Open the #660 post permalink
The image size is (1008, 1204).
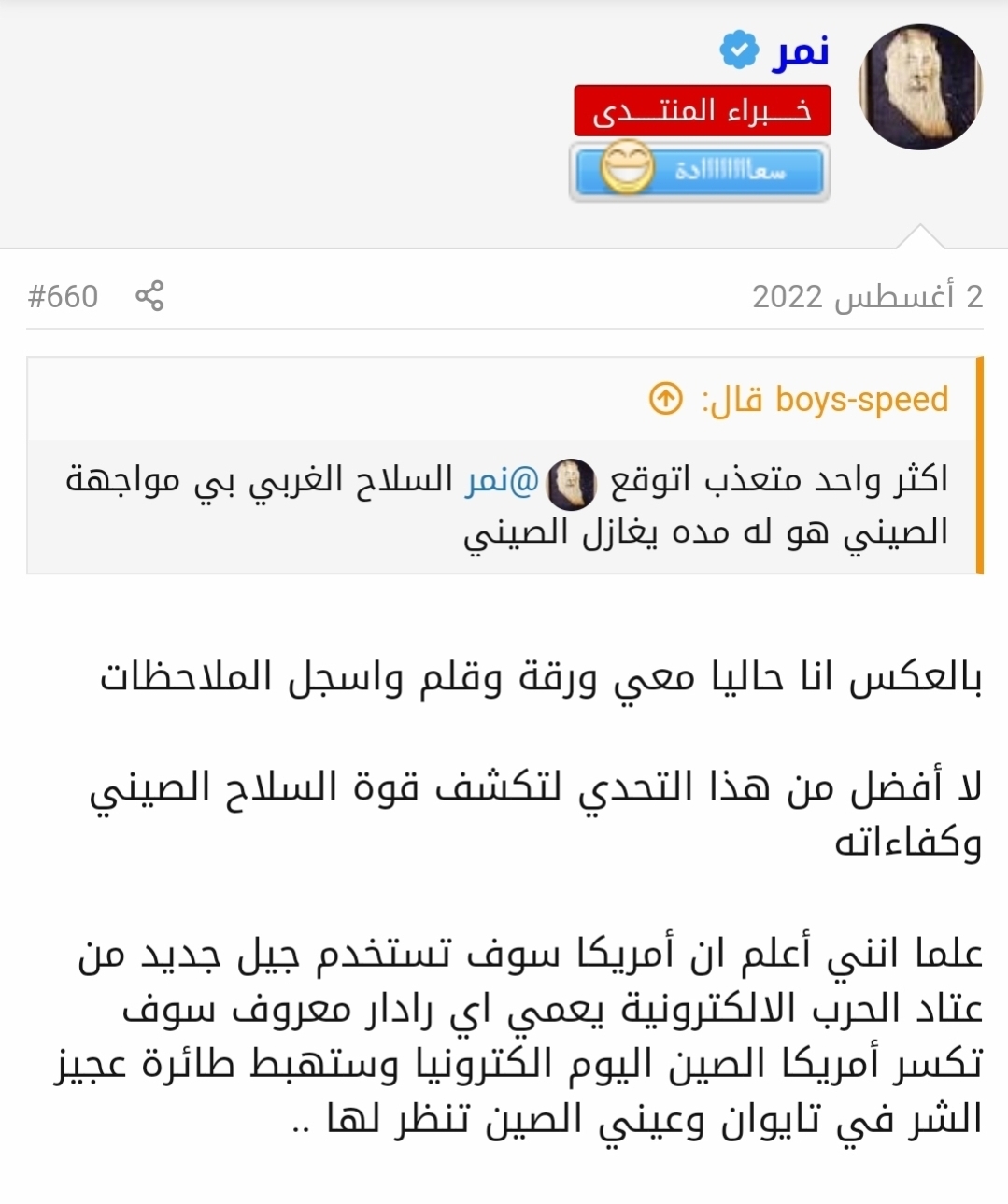pyautogui.click(x=64, y=296)
